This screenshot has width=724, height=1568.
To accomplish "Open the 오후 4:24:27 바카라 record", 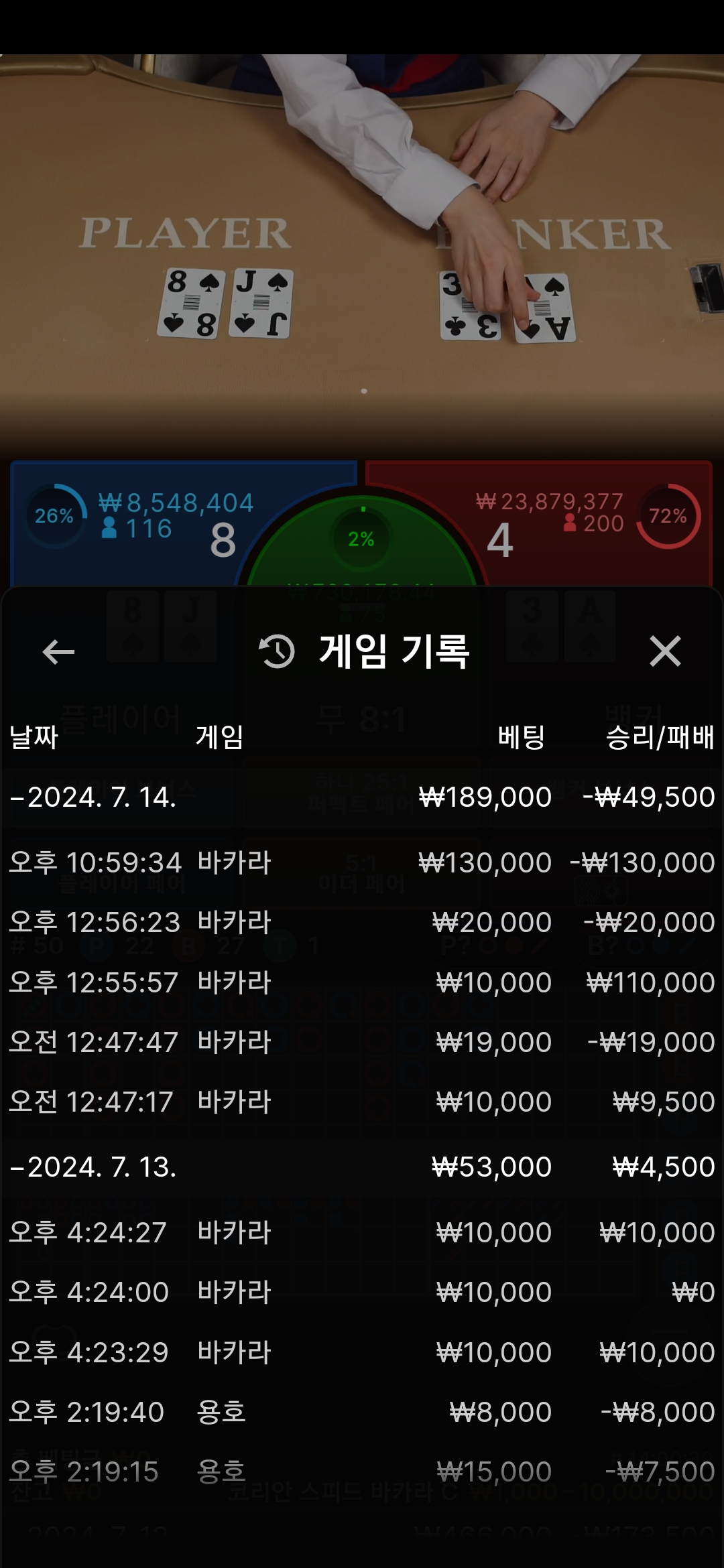I will tap(362, 1232).
